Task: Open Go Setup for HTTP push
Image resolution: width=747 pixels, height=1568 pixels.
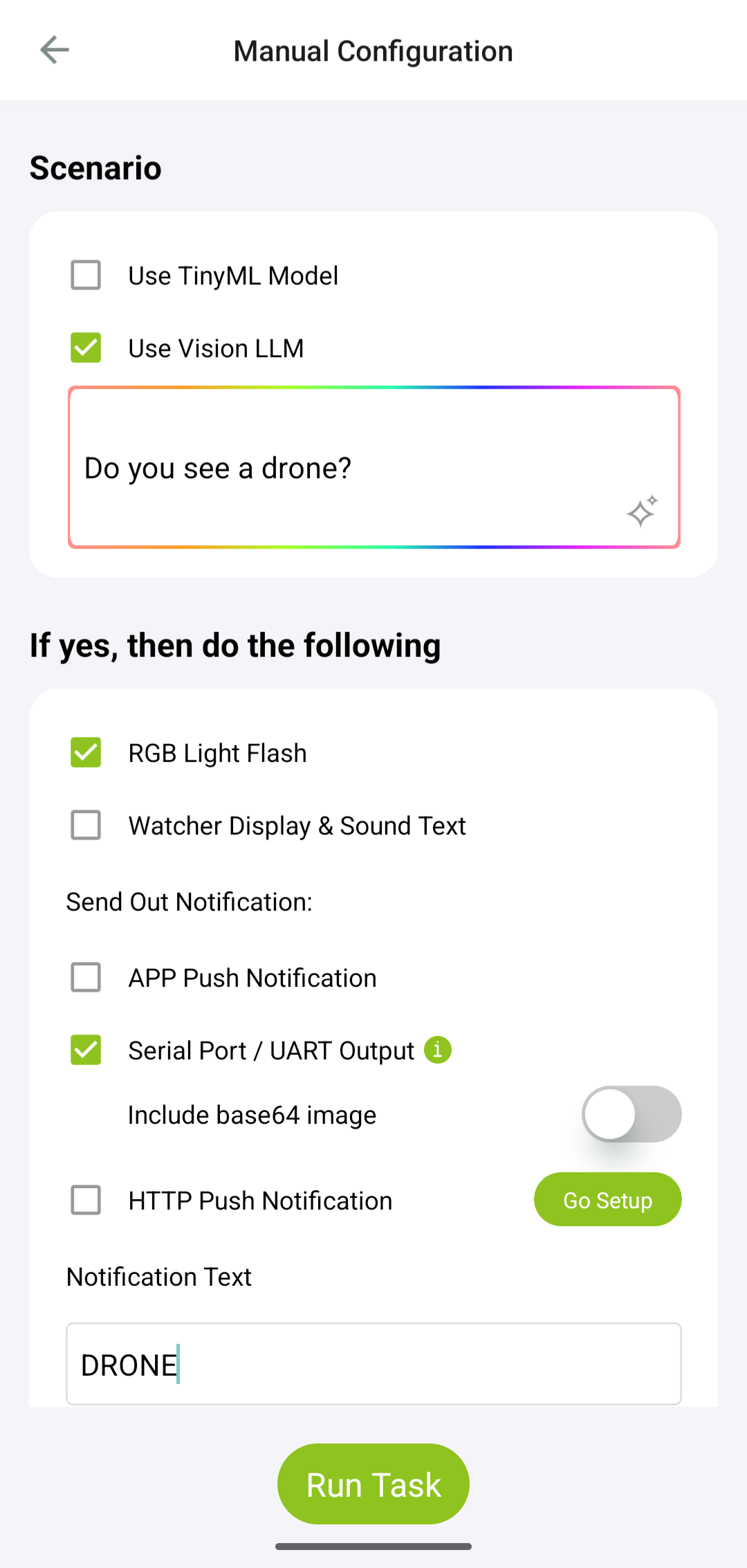Action: (607, 1200)
